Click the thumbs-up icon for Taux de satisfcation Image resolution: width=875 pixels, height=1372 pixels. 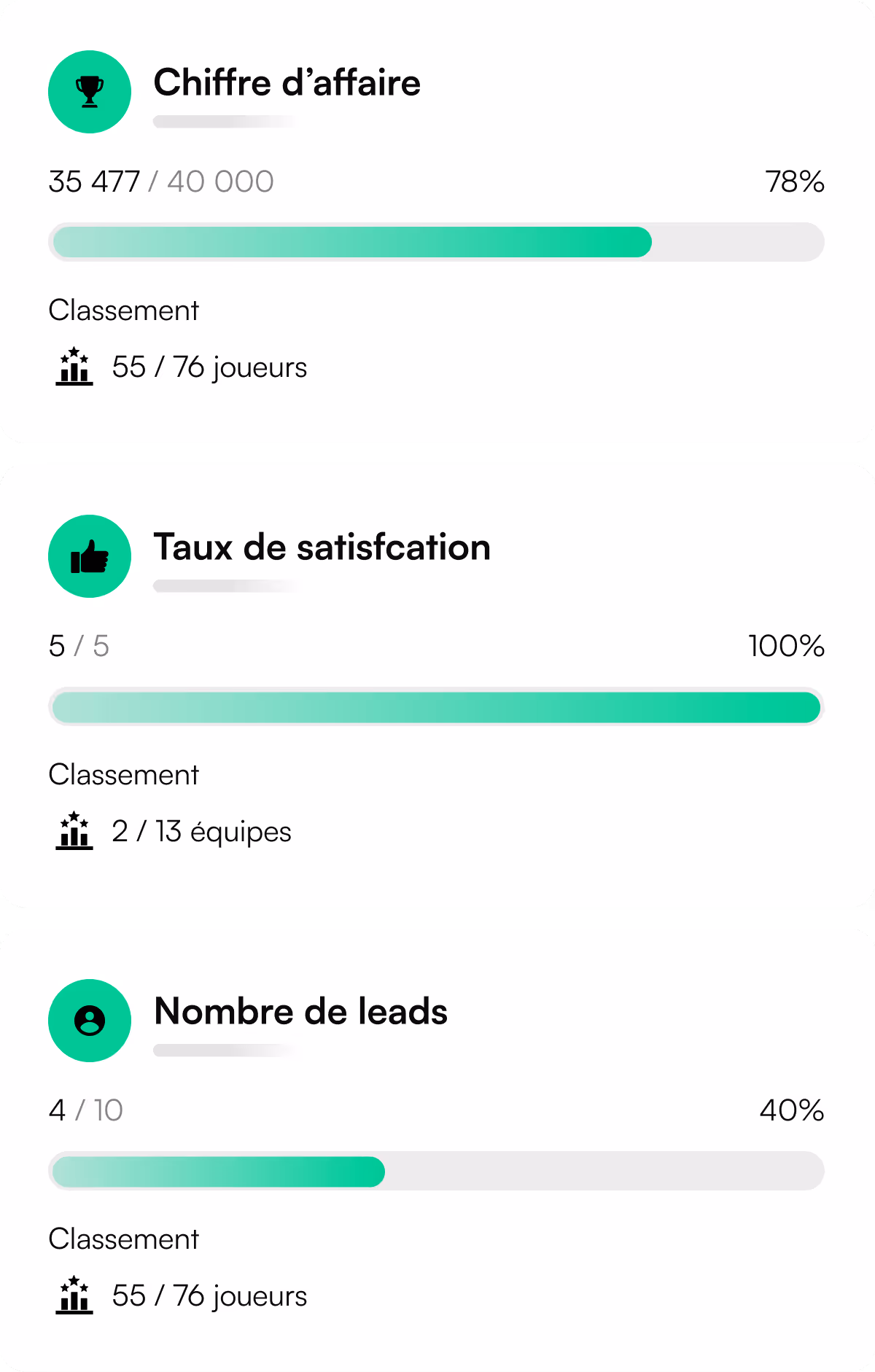(x=89, y=556)
